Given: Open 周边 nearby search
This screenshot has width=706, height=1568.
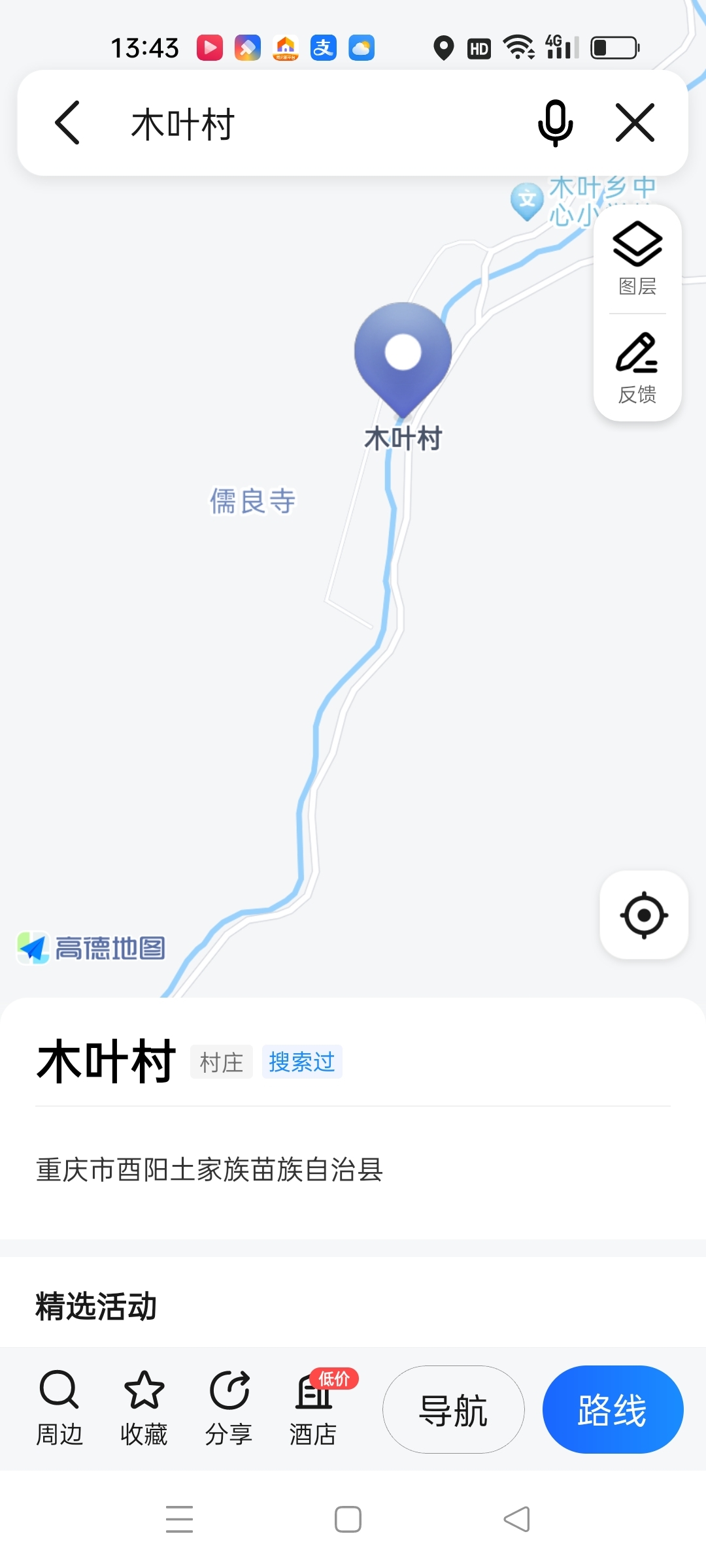Looking at the screenshot, I should coord(59,1408).
